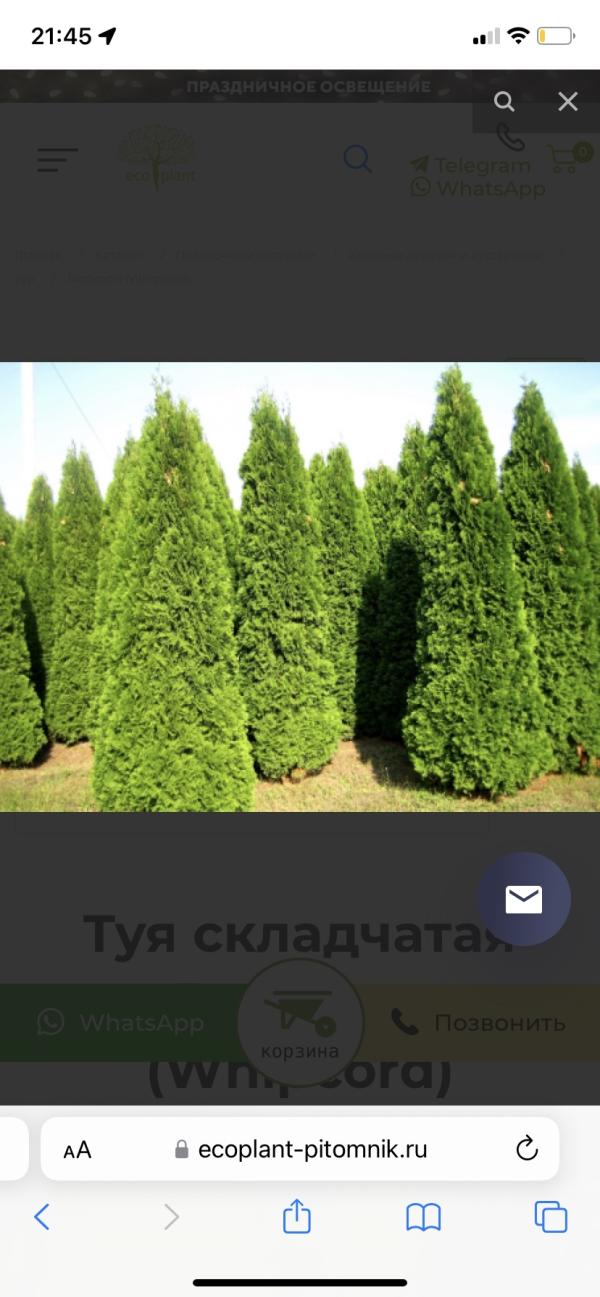600x1297 pixels.
Task: Open the aA page settings menu
Action: click(77, 1150)
